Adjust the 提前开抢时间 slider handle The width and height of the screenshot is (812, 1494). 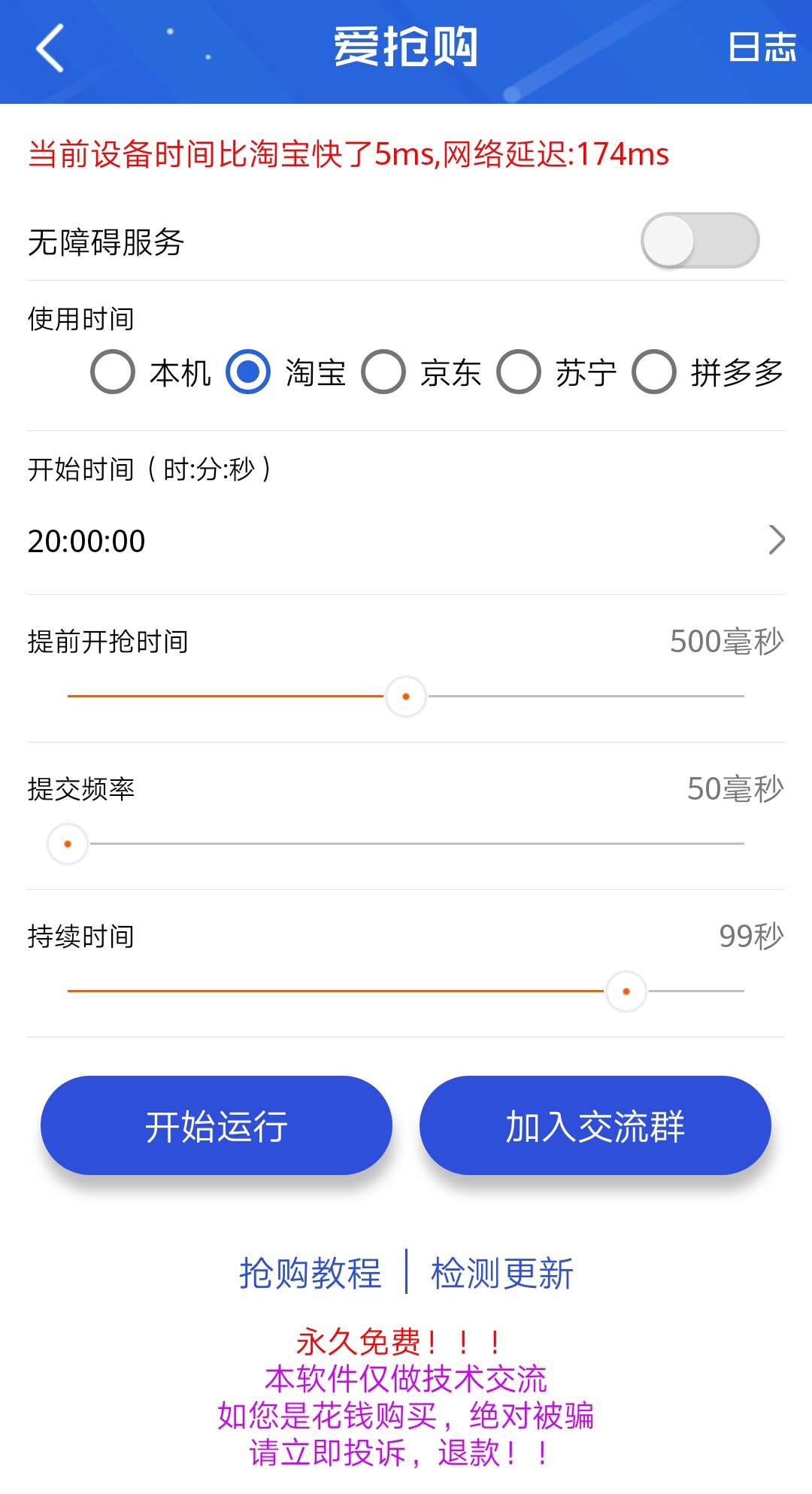(x=405, y=697)
